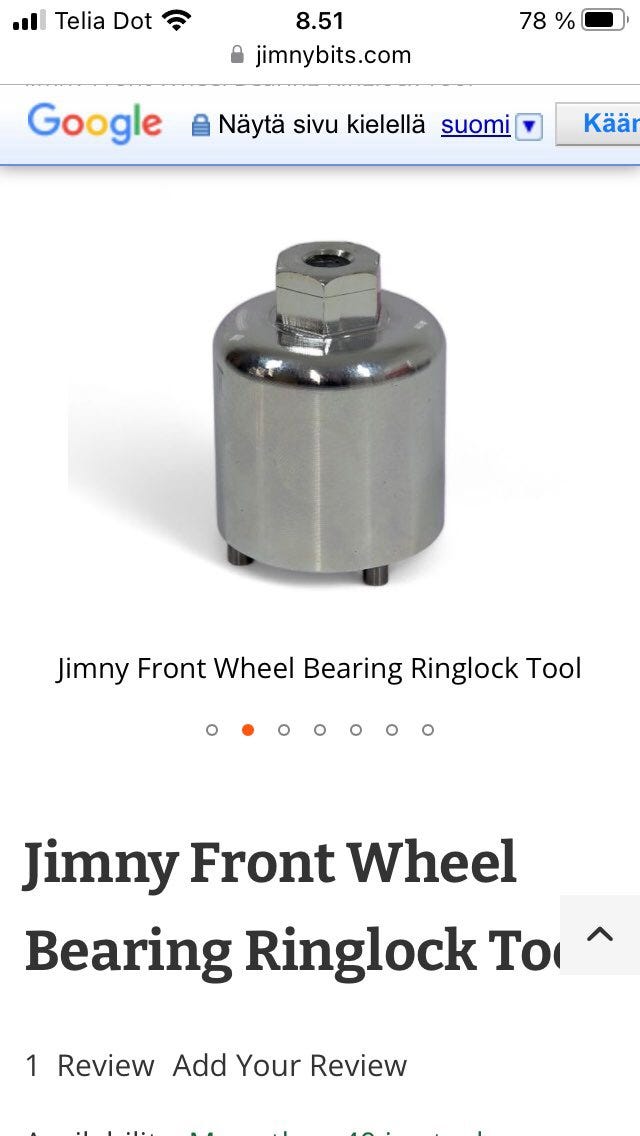Jump to the first image dot
640x1136 pixels.
pos(212,730)
